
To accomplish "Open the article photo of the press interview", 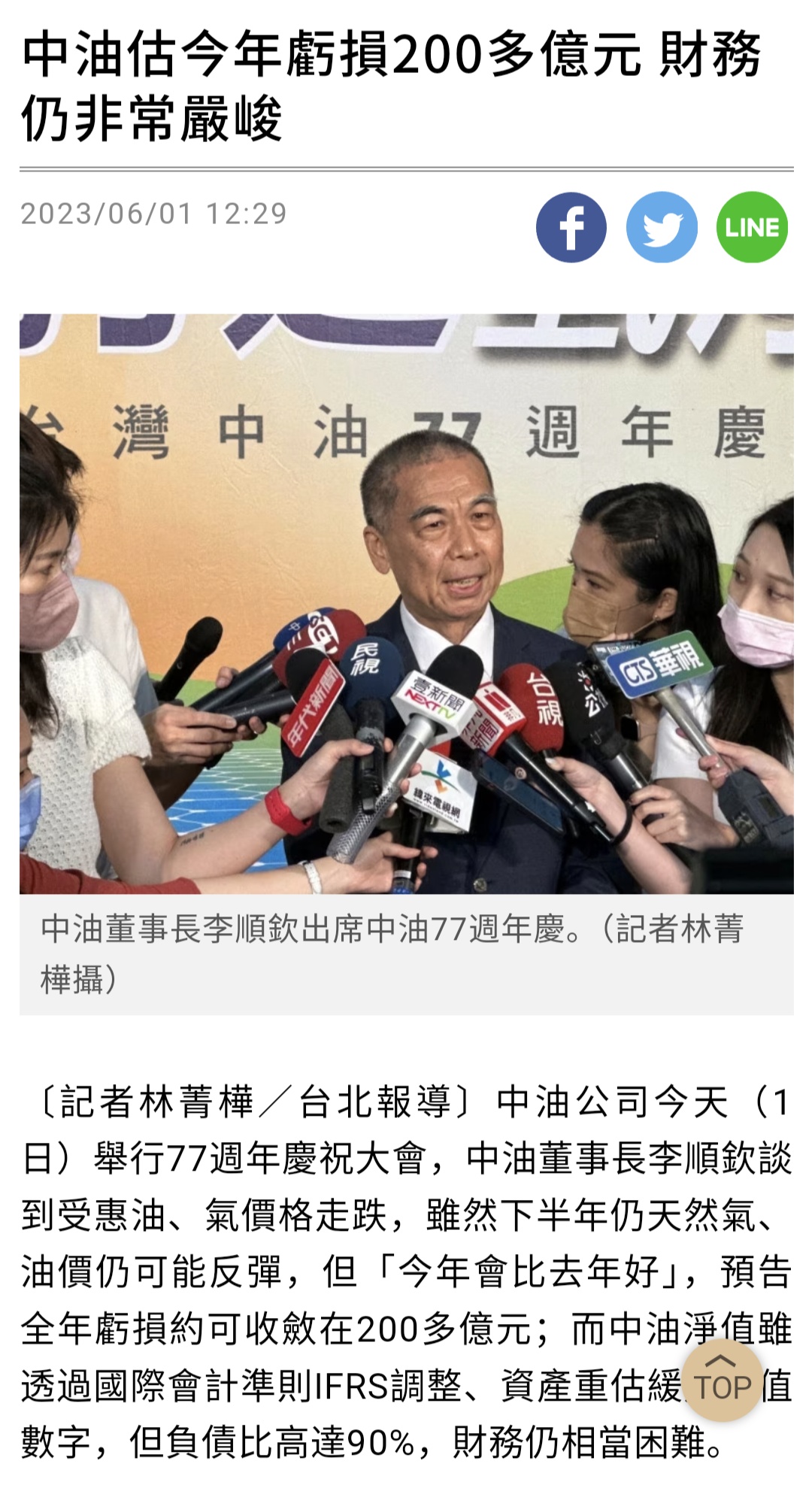I will coord(406,603).
